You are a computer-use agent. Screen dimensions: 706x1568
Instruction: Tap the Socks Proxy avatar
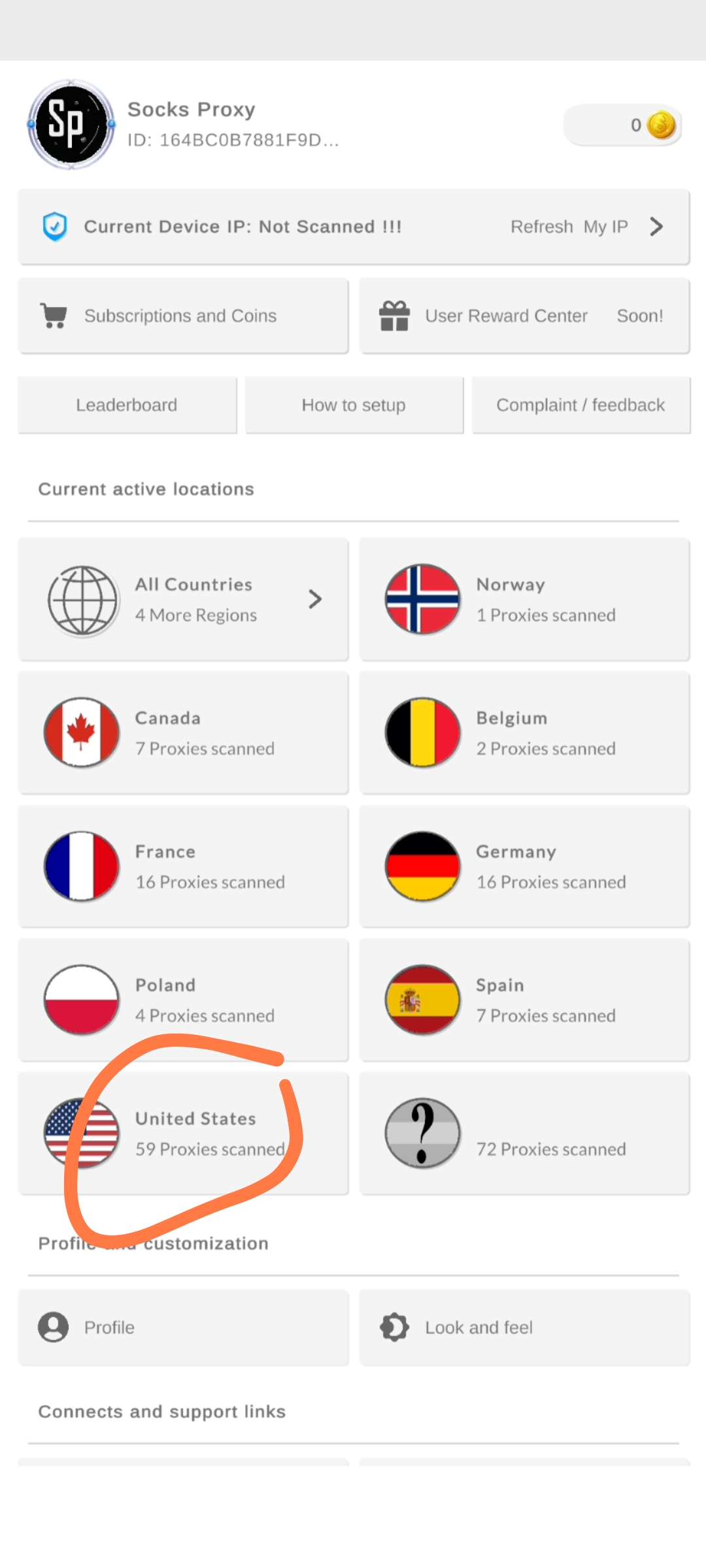click(x=71, y=124)
